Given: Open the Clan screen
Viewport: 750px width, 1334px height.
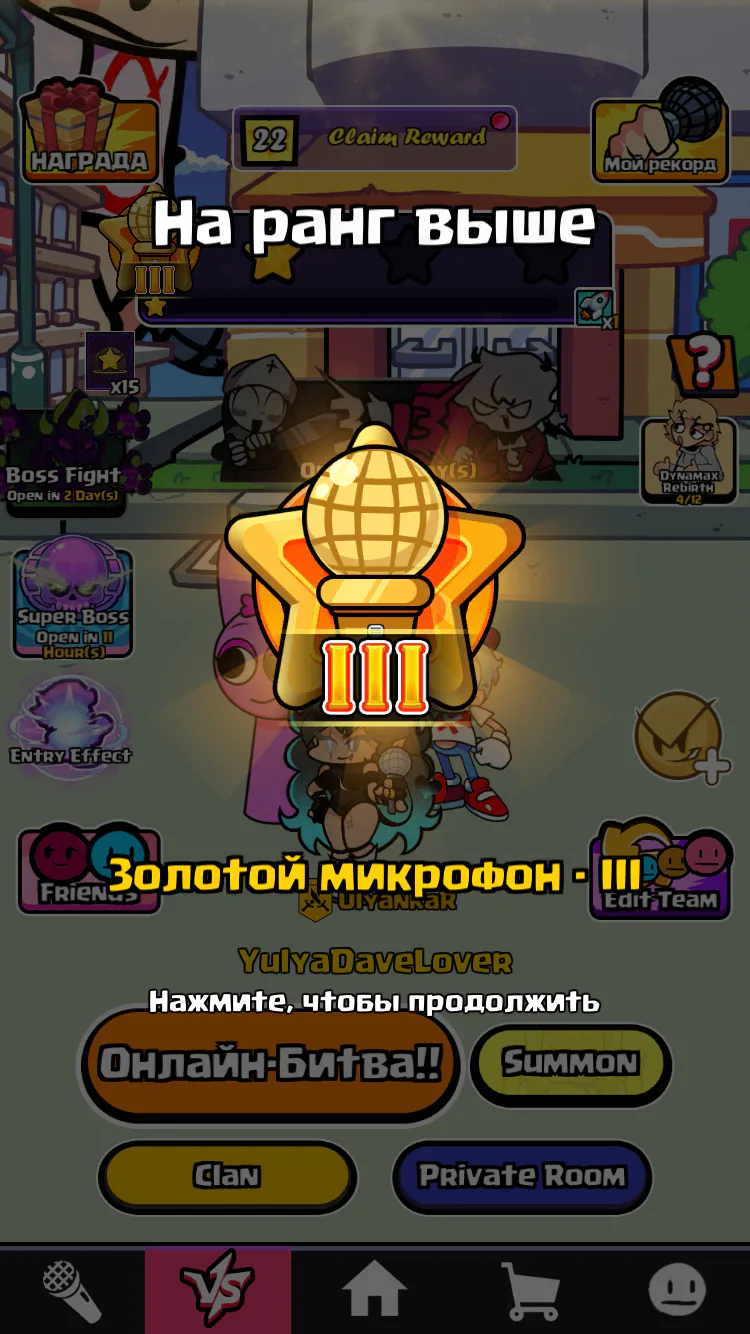Looking at the screenshot, I should 227,1177.
